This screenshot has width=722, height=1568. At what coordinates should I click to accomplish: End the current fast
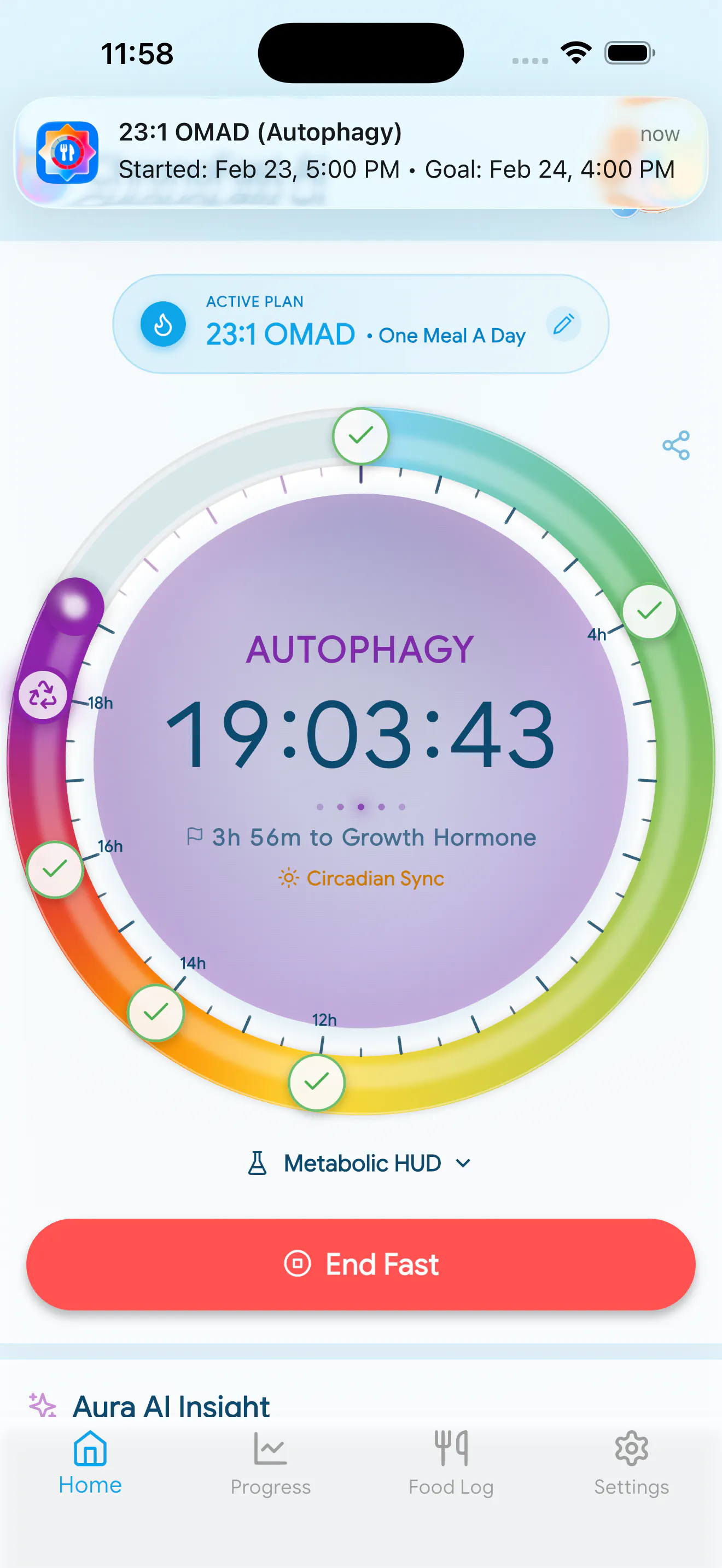coord(361,1264)
